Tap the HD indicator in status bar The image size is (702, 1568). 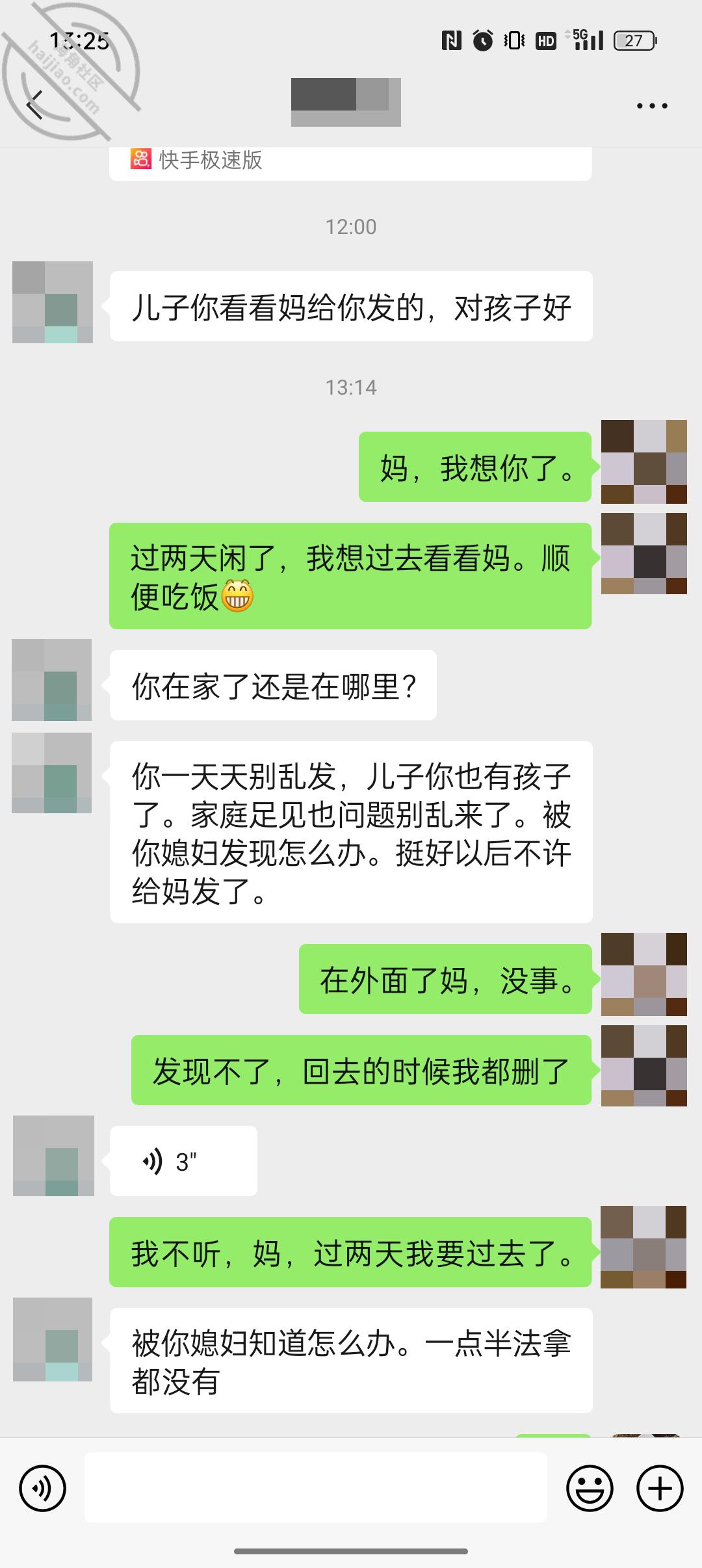tap(546, 40)
